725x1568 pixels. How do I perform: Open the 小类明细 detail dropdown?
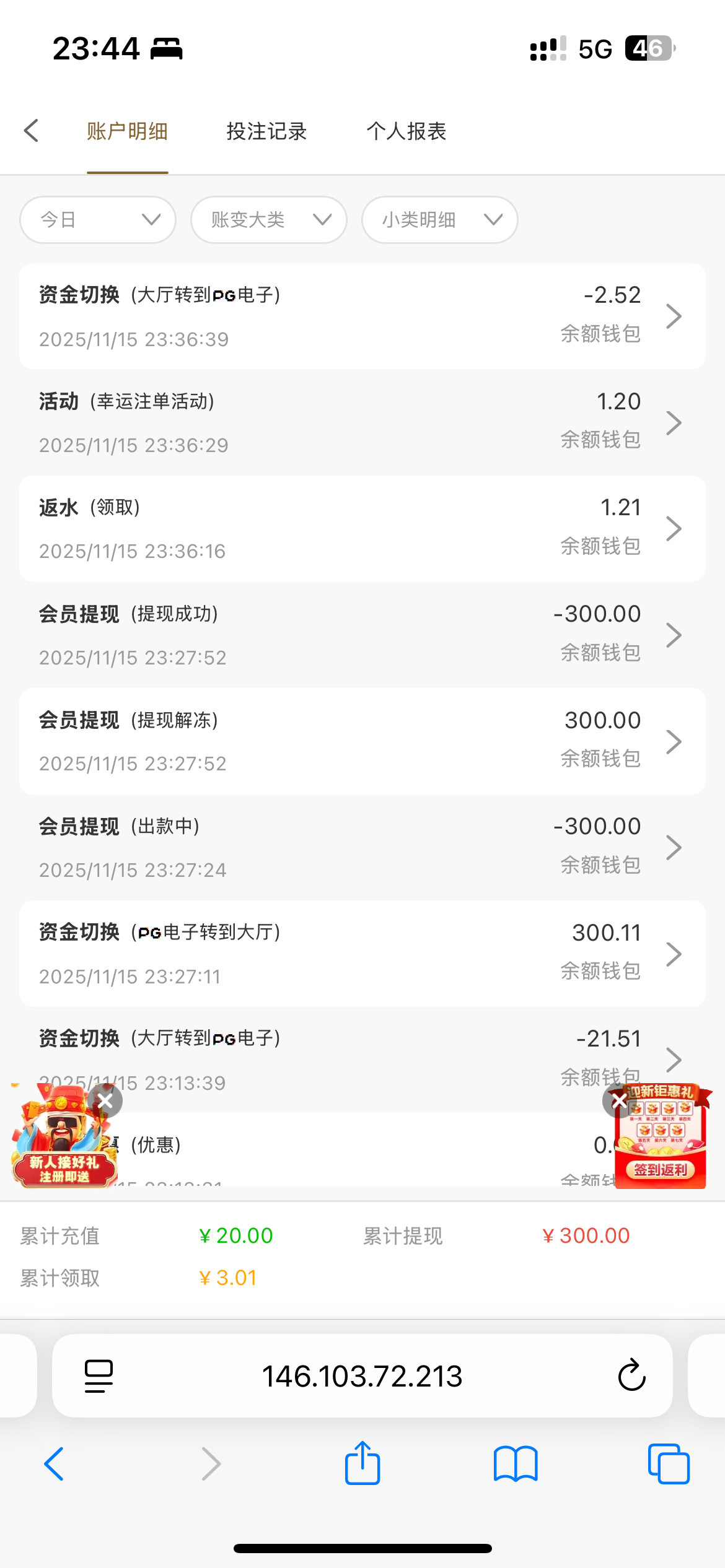point(439,219)
